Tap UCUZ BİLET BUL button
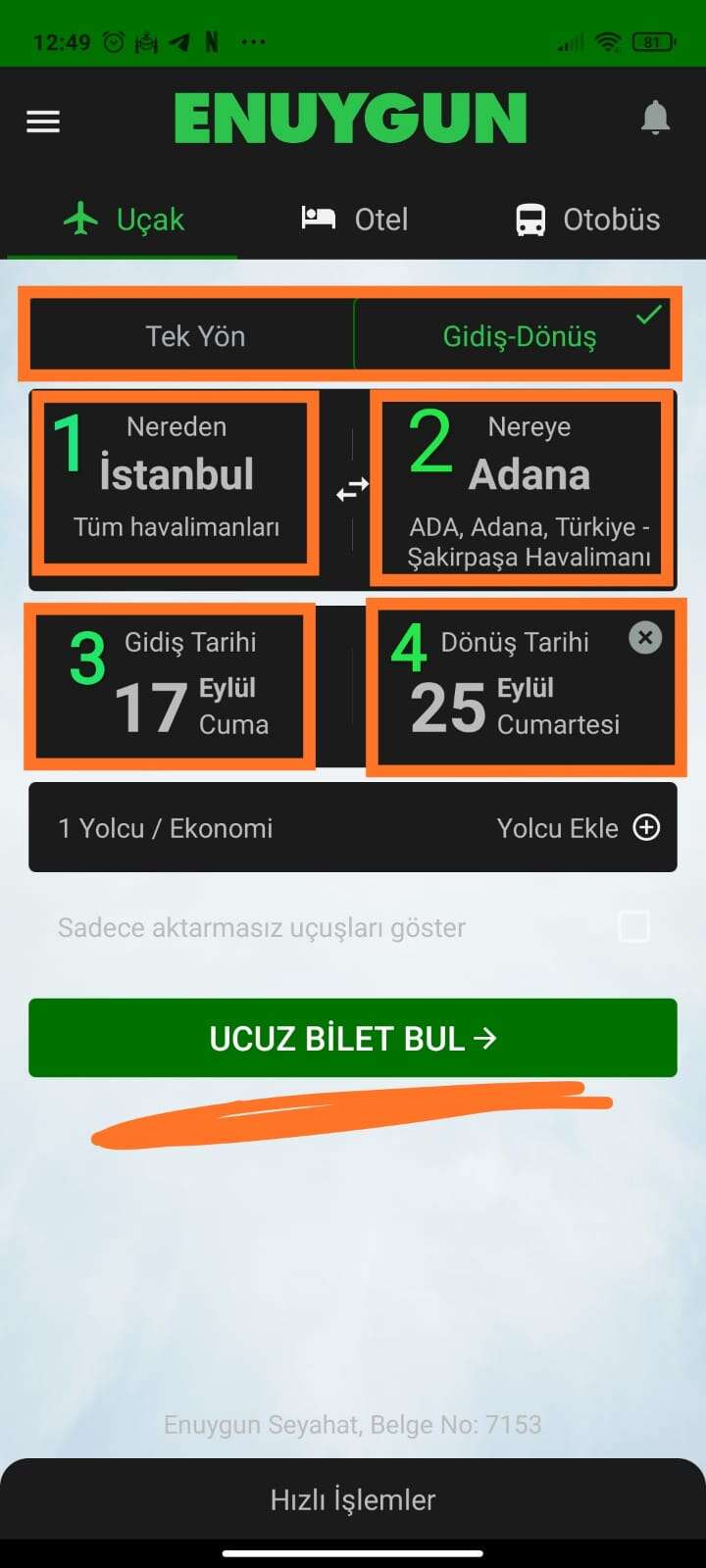 (x=353, y=1038)
